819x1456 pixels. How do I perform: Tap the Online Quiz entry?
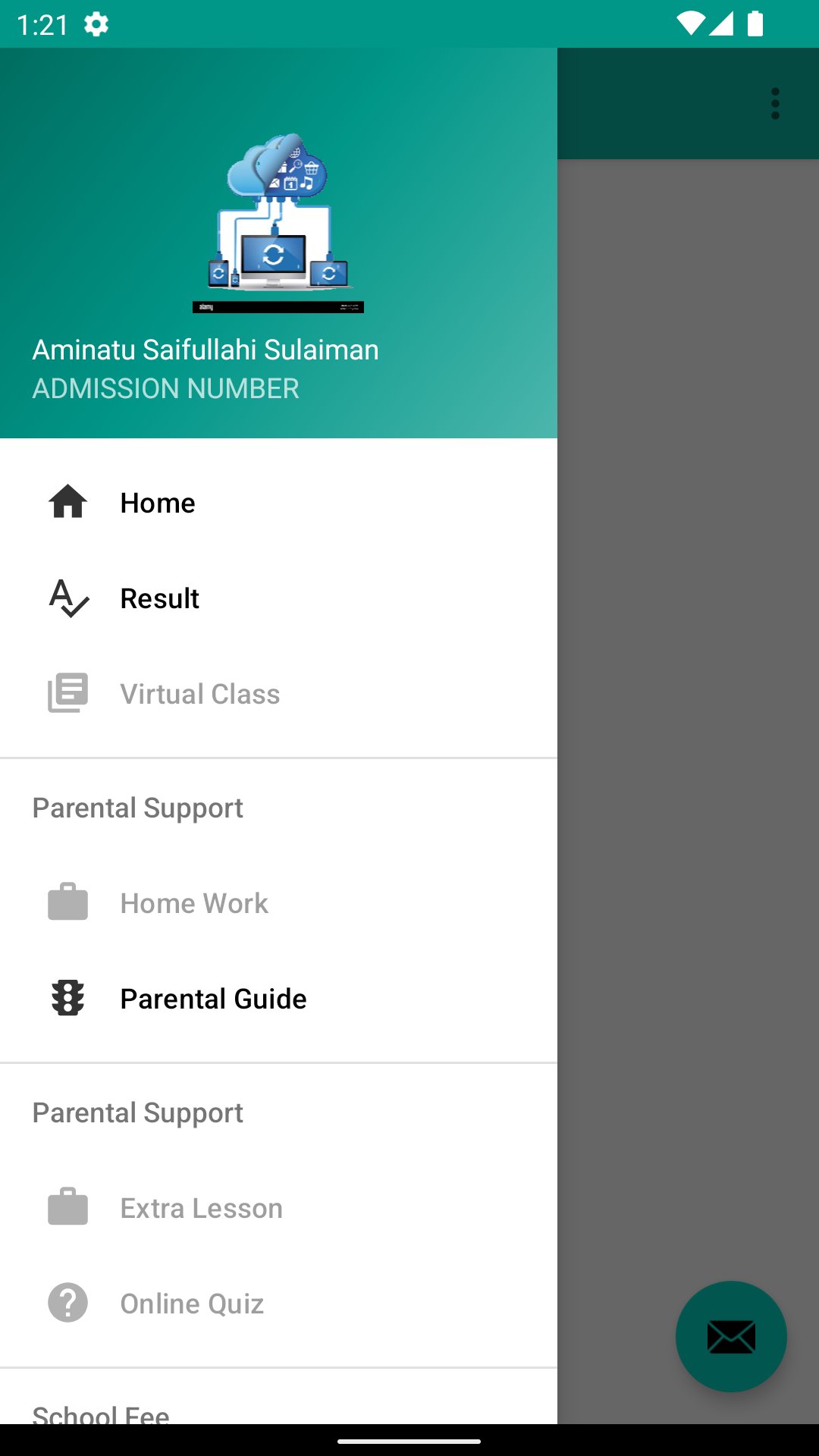click(191, 1304)
